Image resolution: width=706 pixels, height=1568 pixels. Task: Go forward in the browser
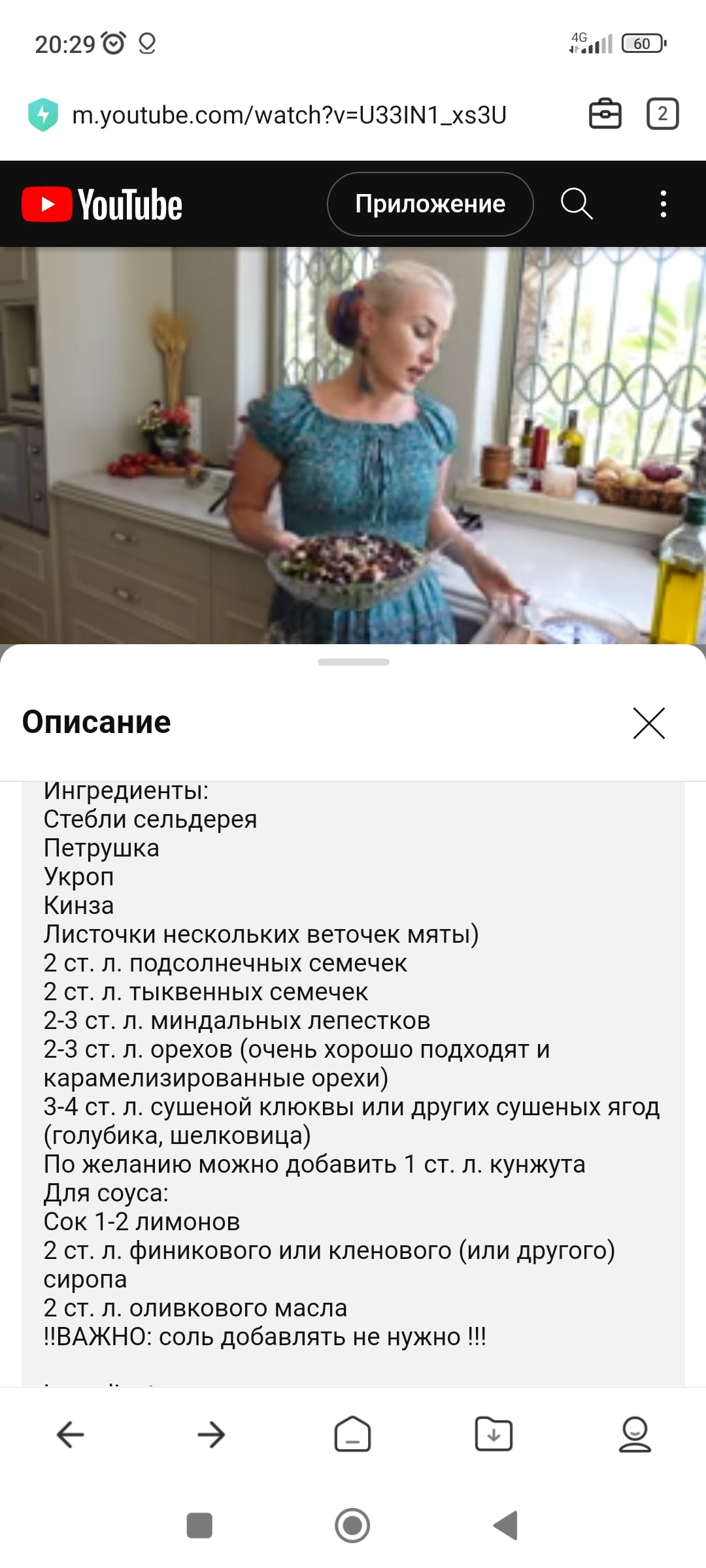tap(211, 1435)
